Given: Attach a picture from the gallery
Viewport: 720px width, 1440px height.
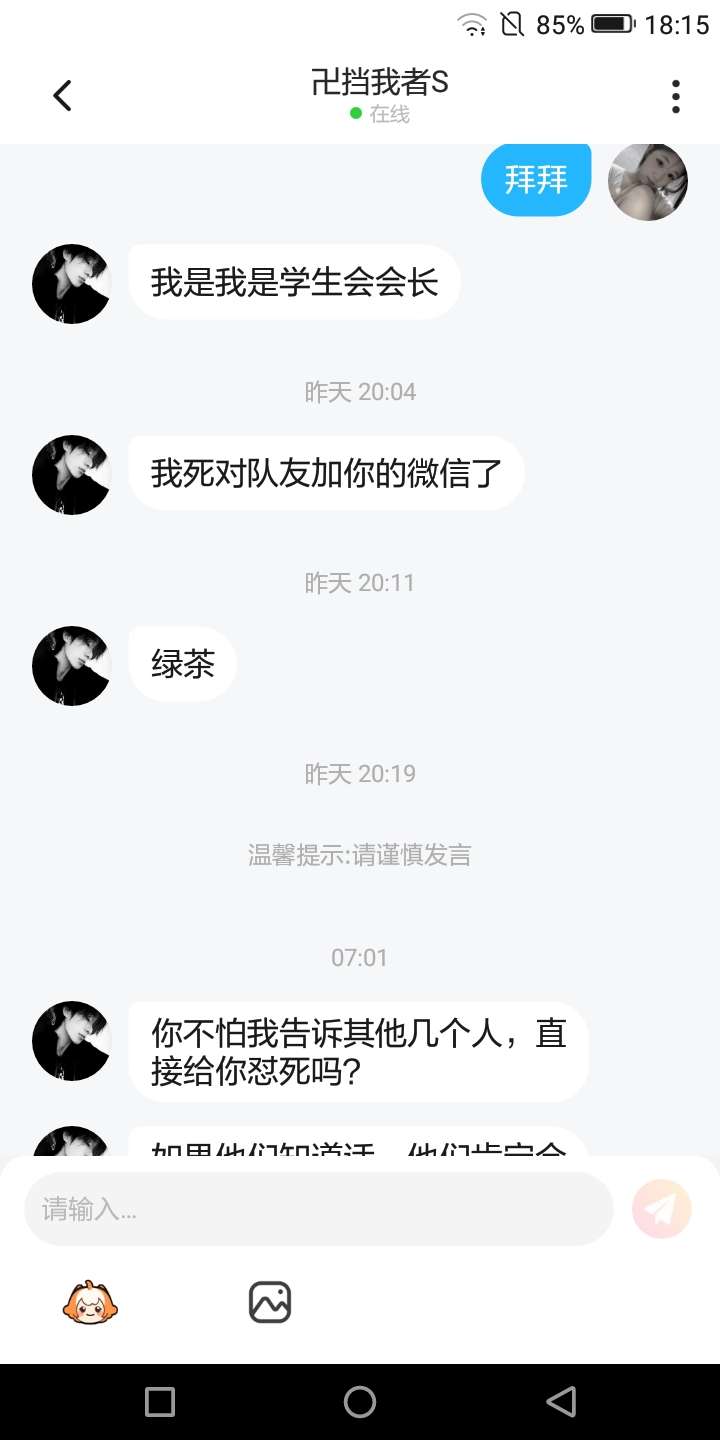Looking at the screenshot, I should [x=269, y=1302].
